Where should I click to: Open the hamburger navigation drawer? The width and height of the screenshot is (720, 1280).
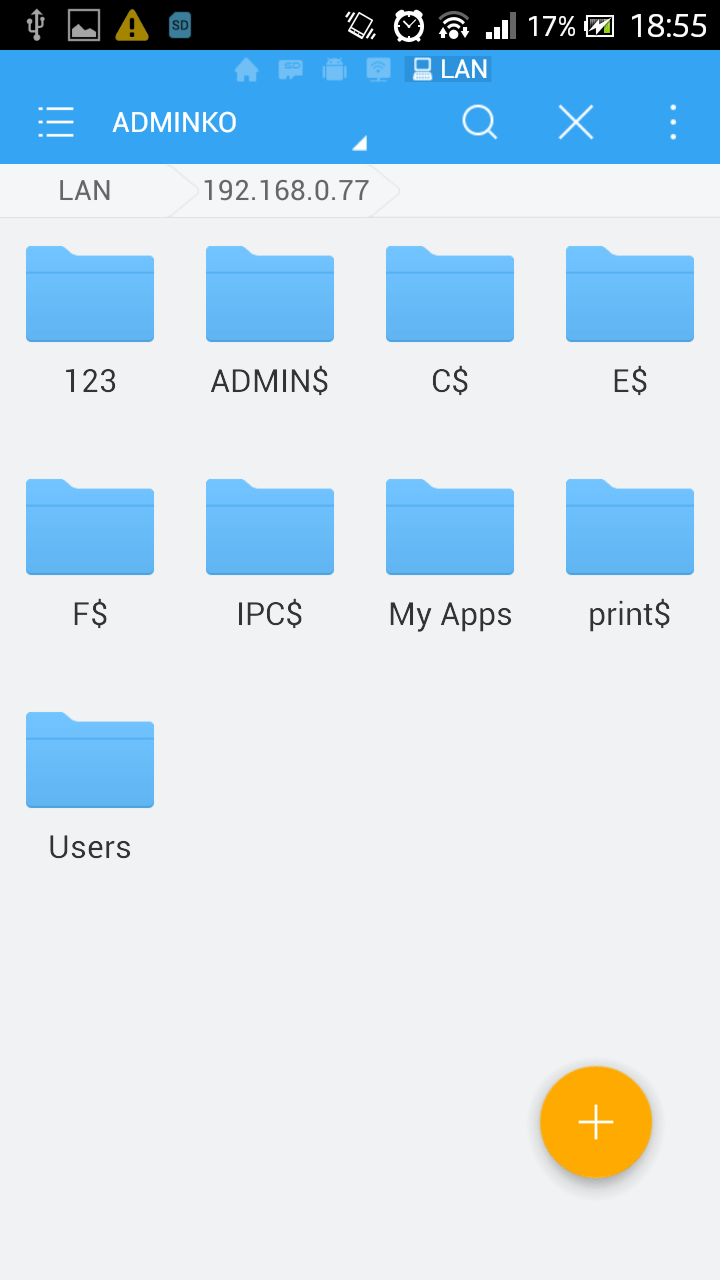[x=56, y=122]
